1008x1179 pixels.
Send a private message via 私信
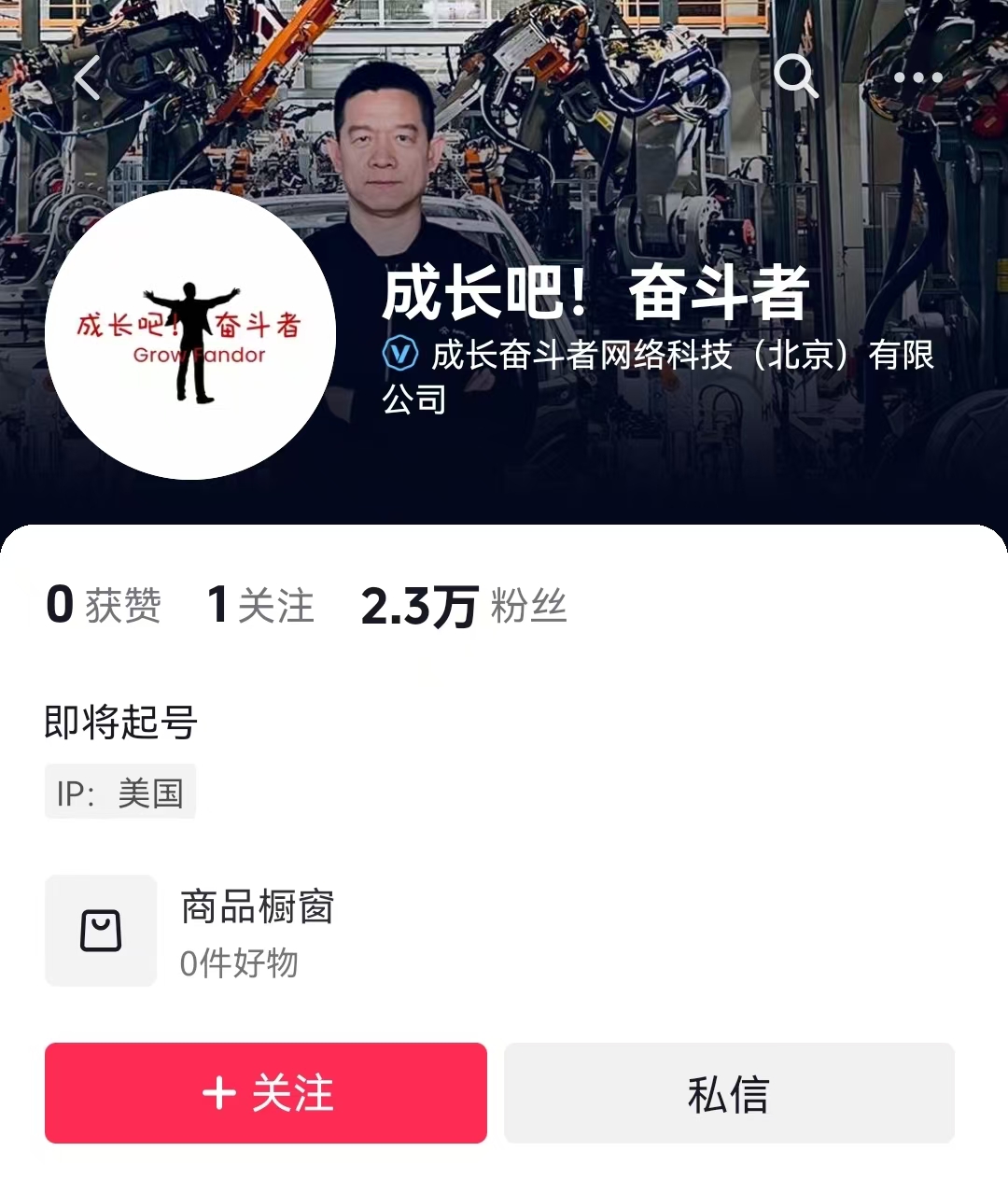(x=729, y=1093)
